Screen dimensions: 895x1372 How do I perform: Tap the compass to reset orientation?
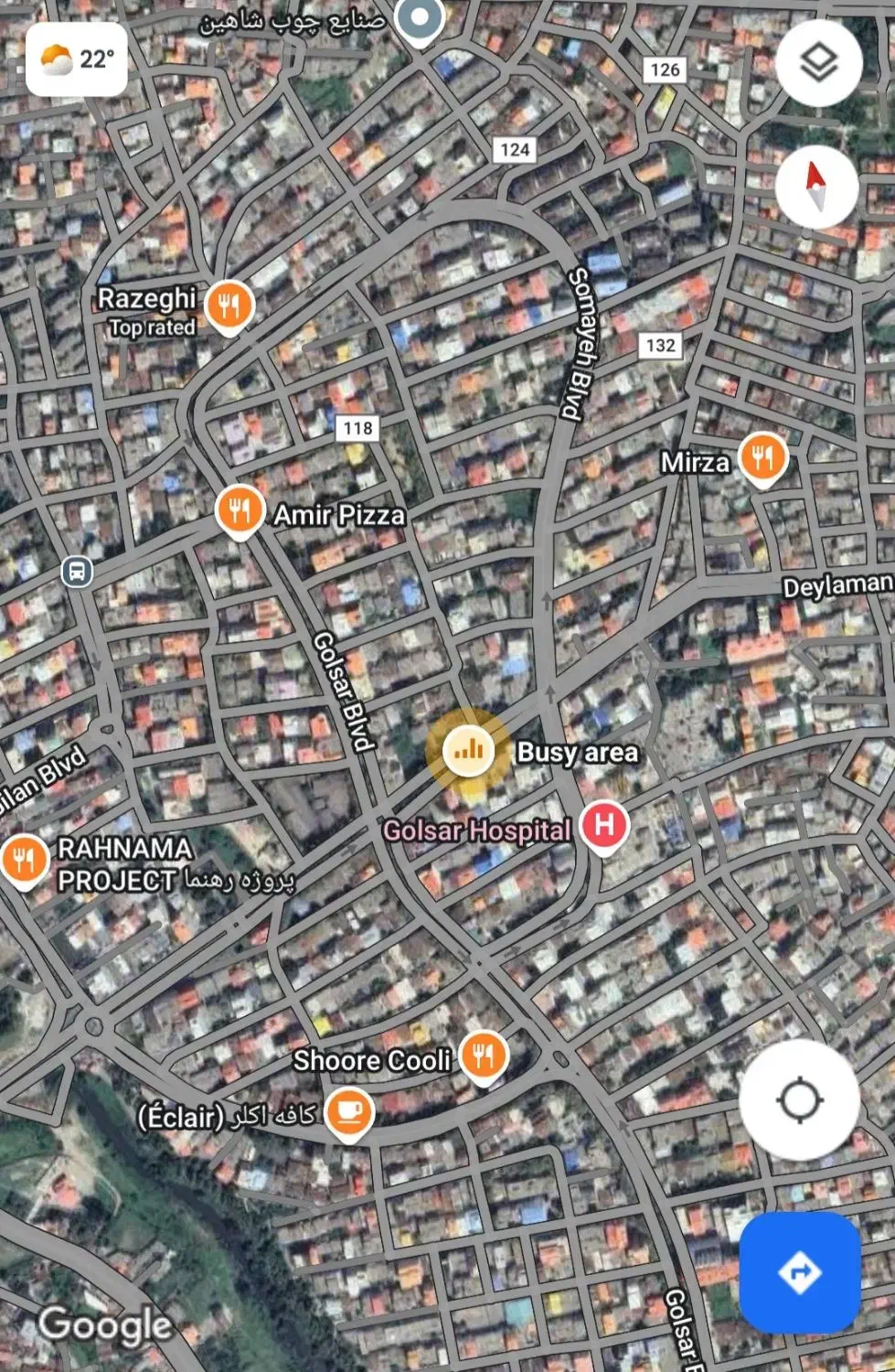coord(816,187)
